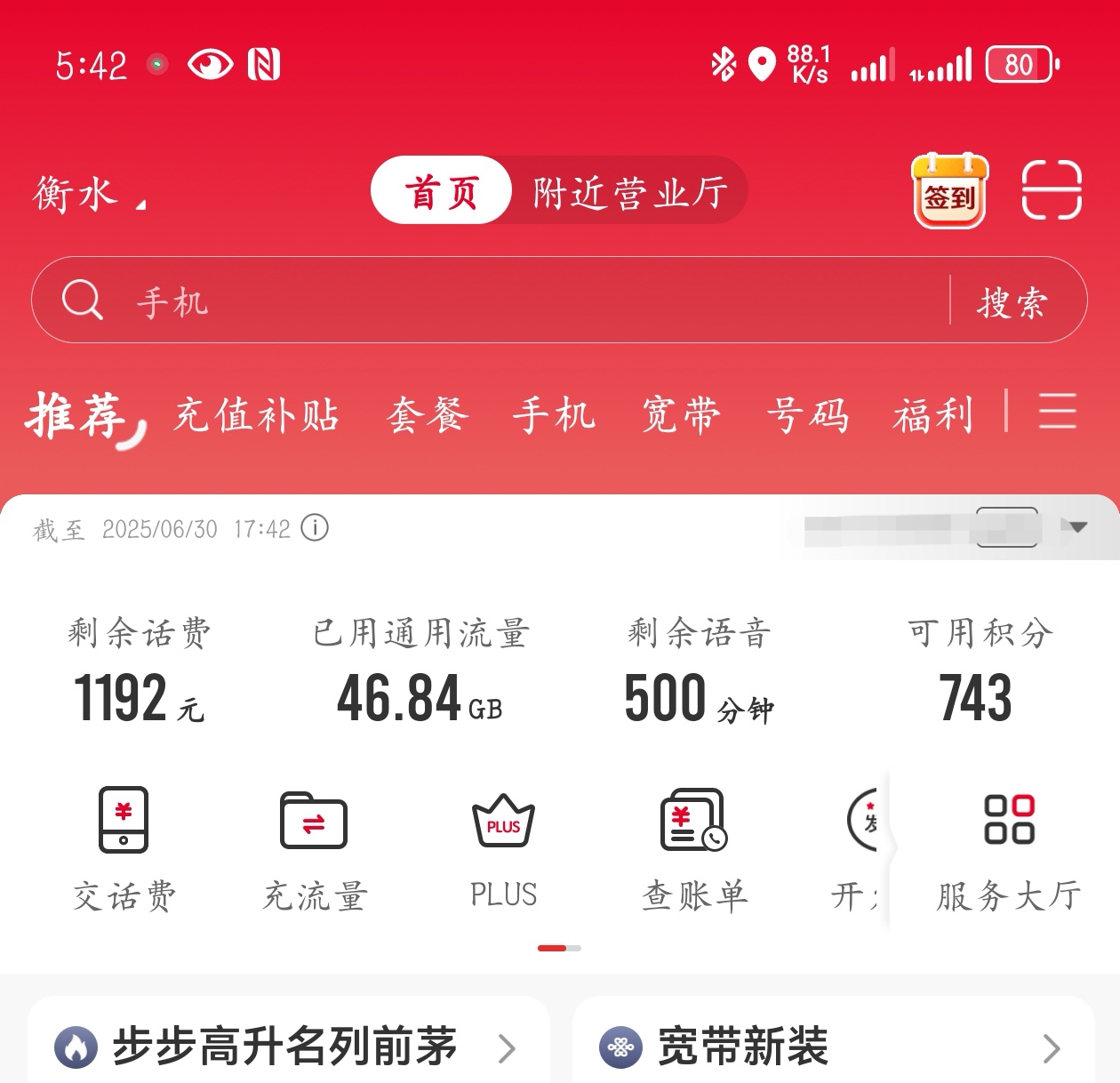Tap the 搜索 button

click(x=1013, y=302)
